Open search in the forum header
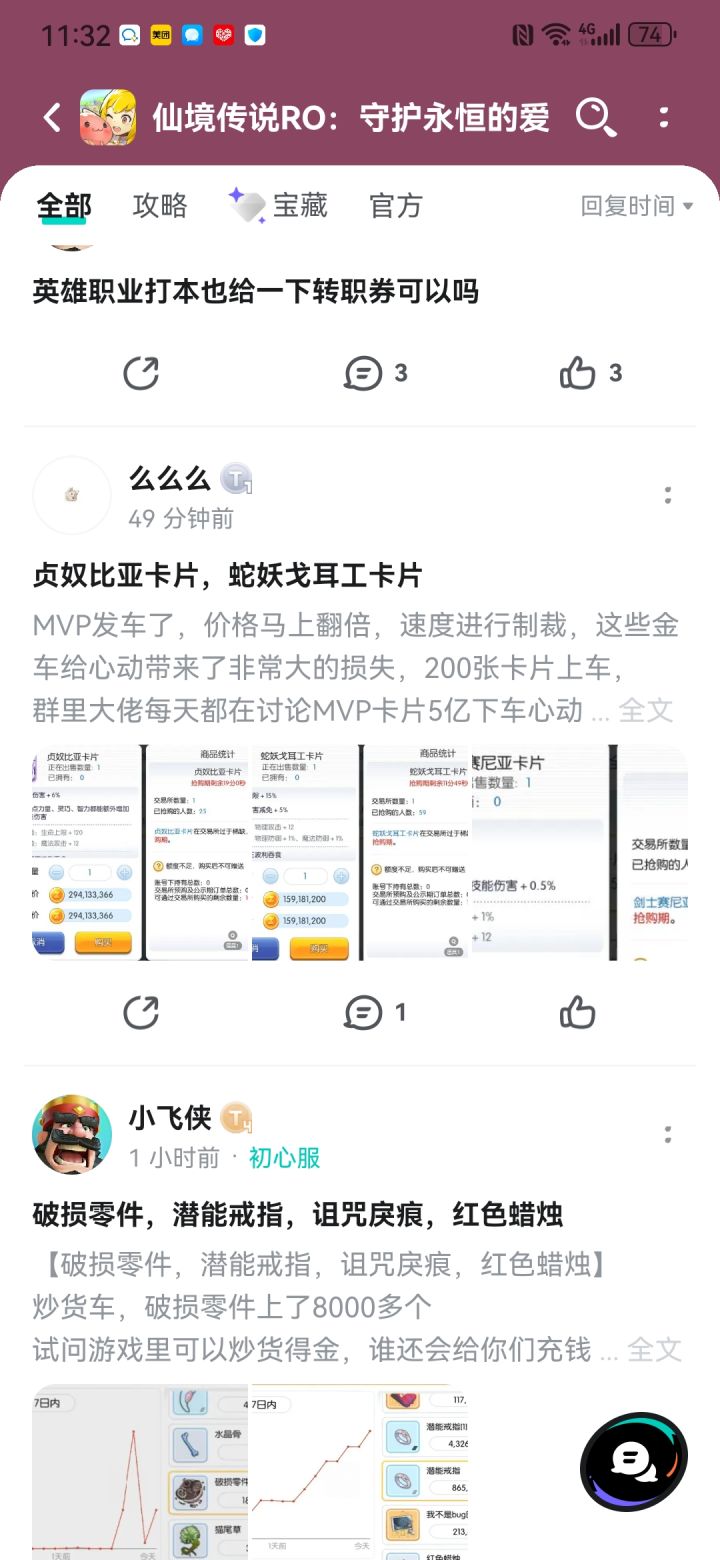 (596, 118)
